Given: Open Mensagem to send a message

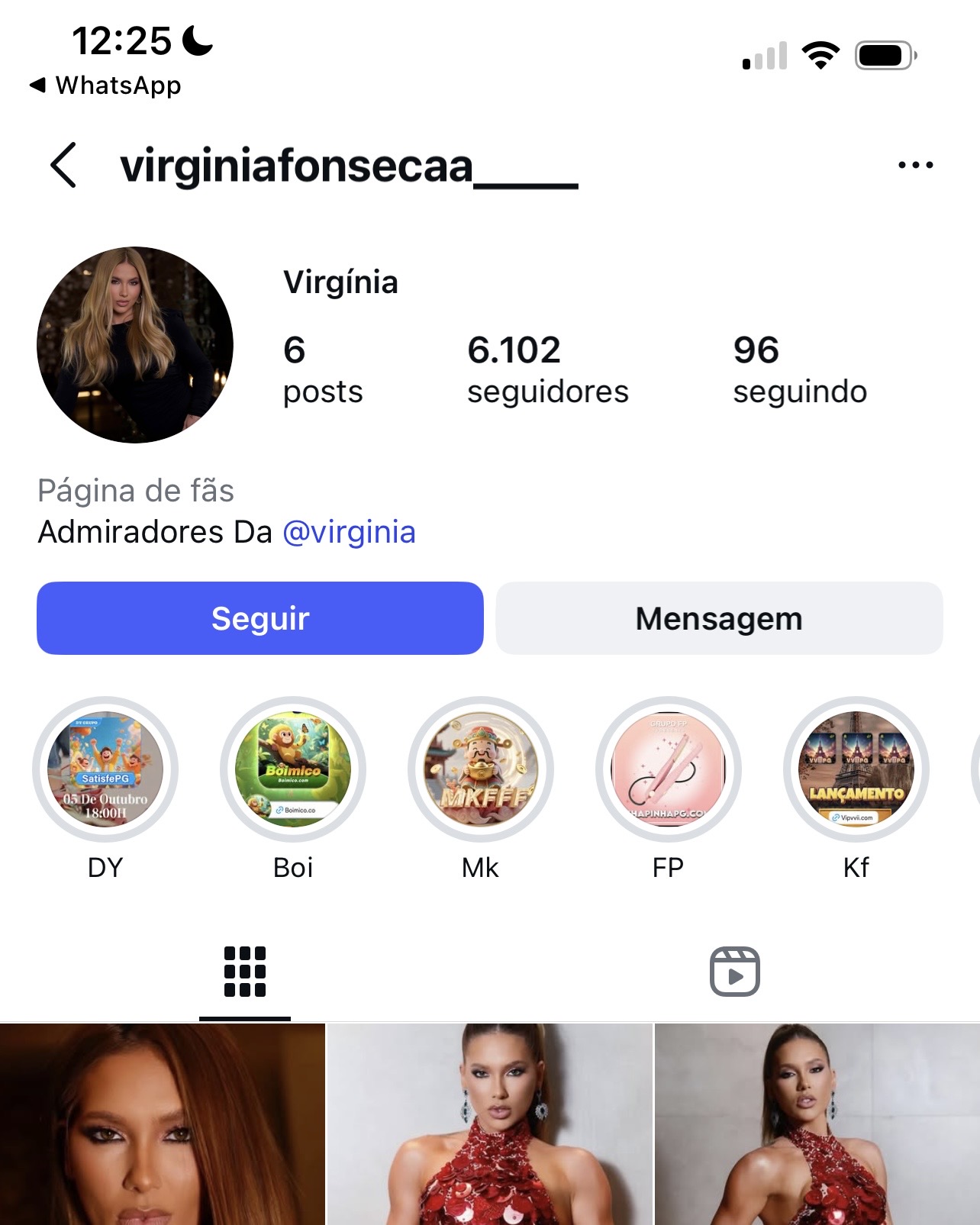Looking at the screenshot, I should (x=719, y=618).
